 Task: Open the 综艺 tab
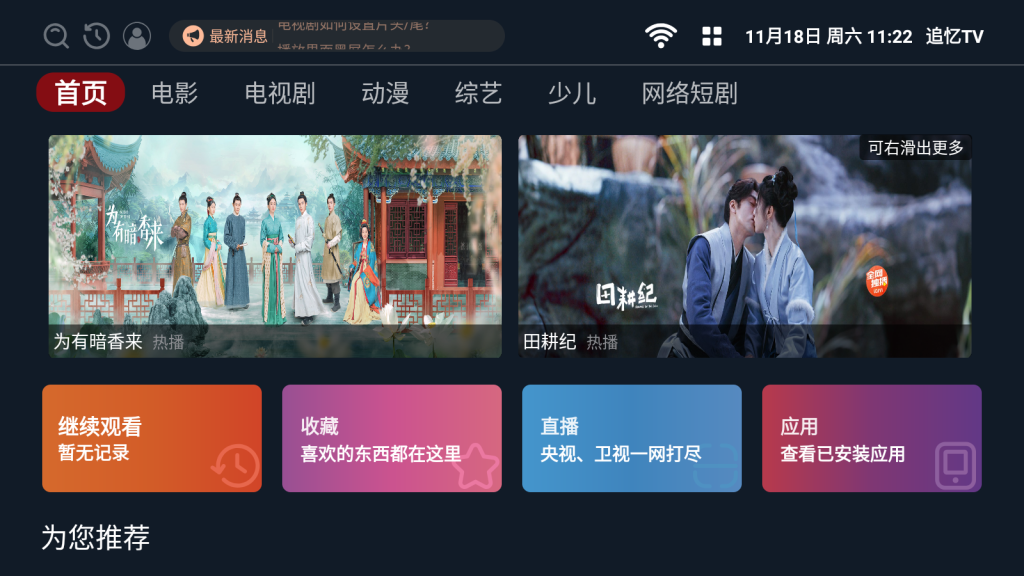[478, 93]
